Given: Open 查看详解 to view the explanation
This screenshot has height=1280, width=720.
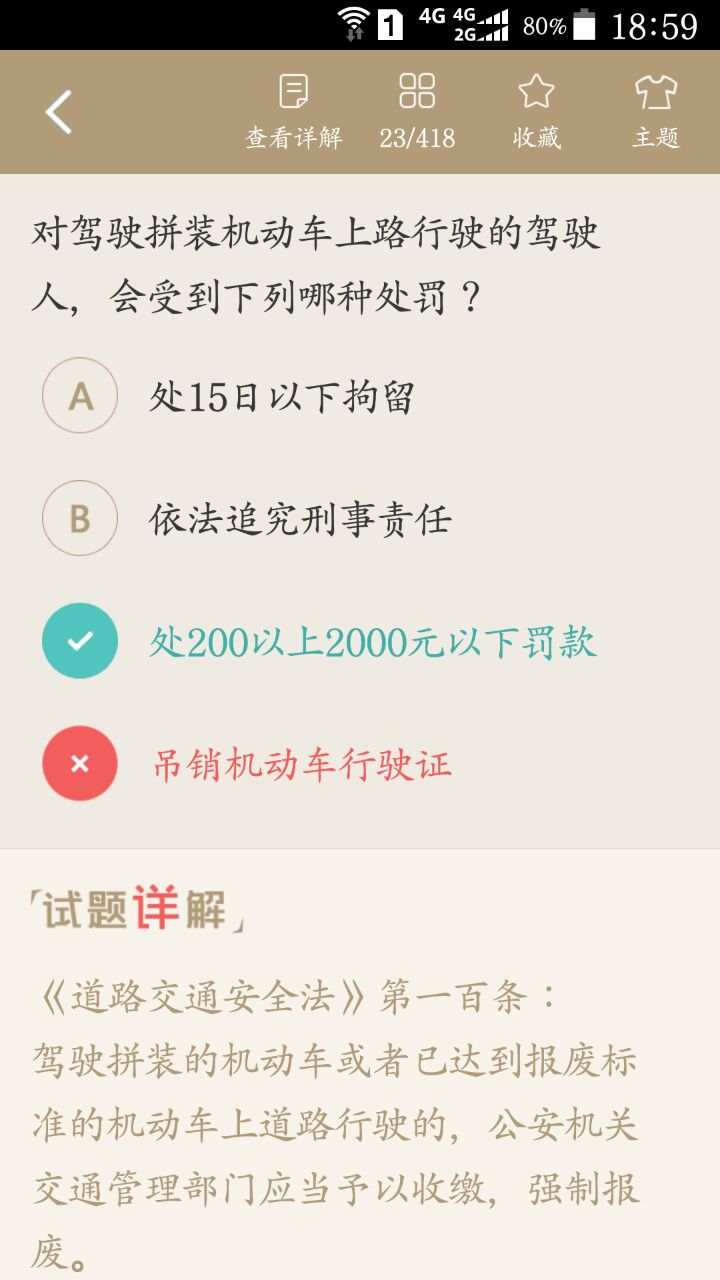Looking at the screenshot, I should (294, 112).
